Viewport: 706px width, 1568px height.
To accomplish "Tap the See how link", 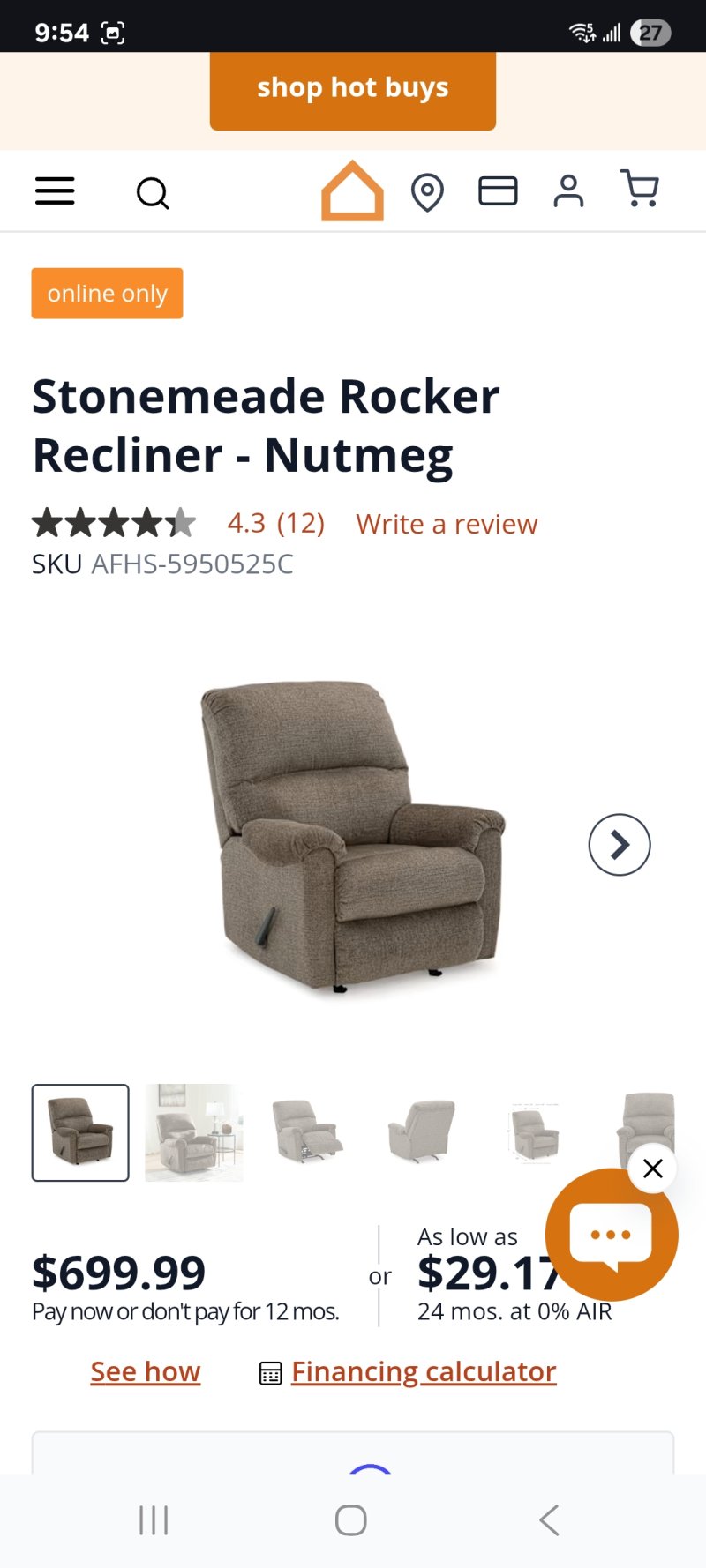I will tap(146, 1372).
